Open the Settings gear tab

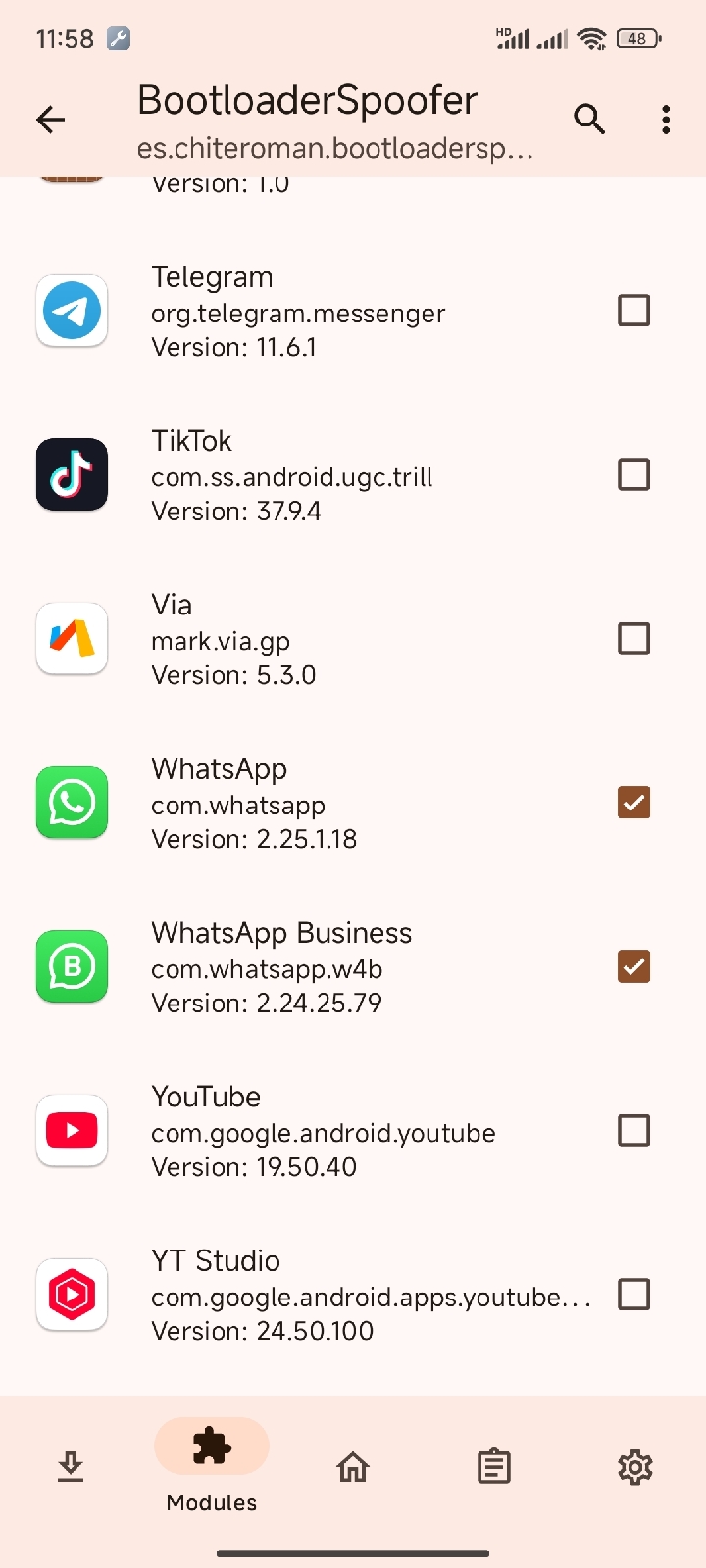[x=635, y=1467]
